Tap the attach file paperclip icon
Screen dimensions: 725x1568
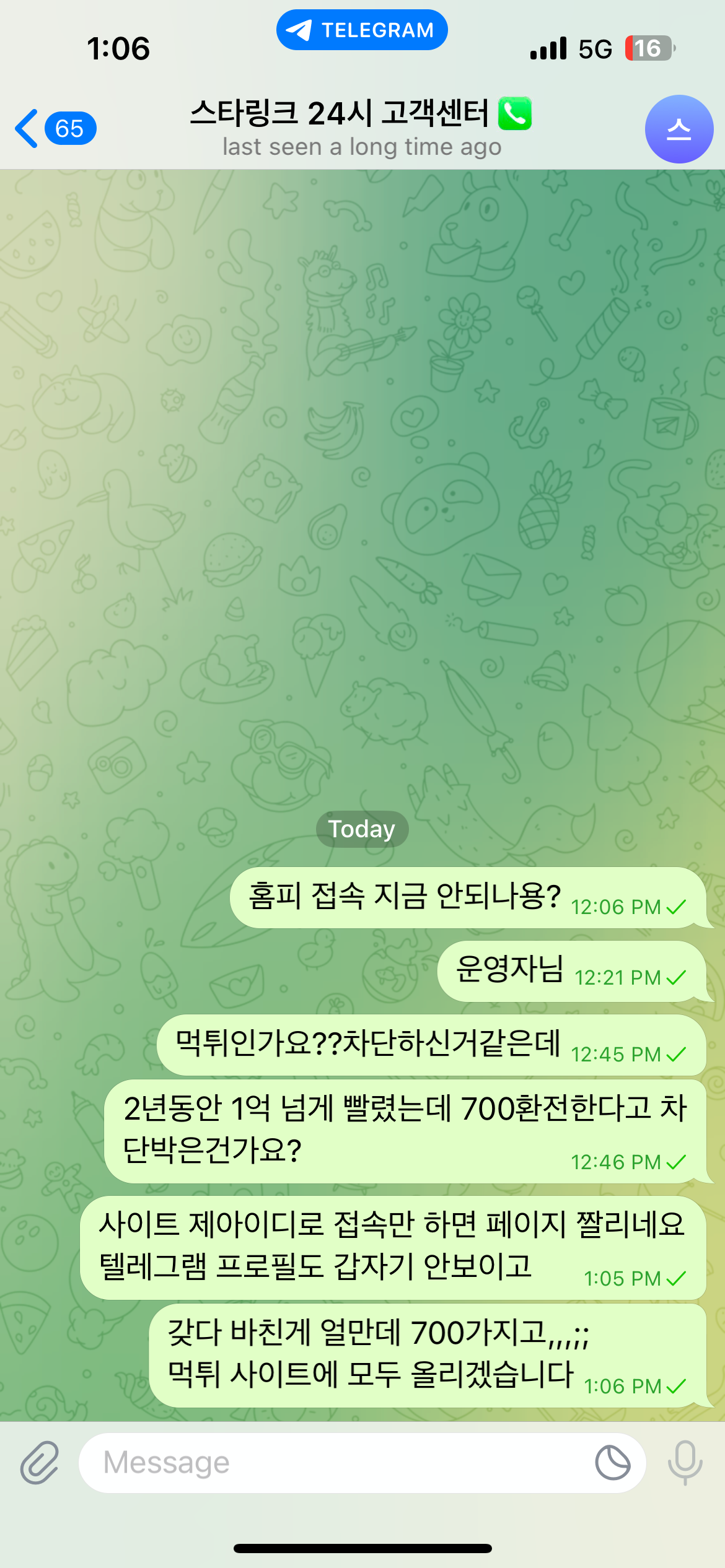click(x=40, y=1463)
